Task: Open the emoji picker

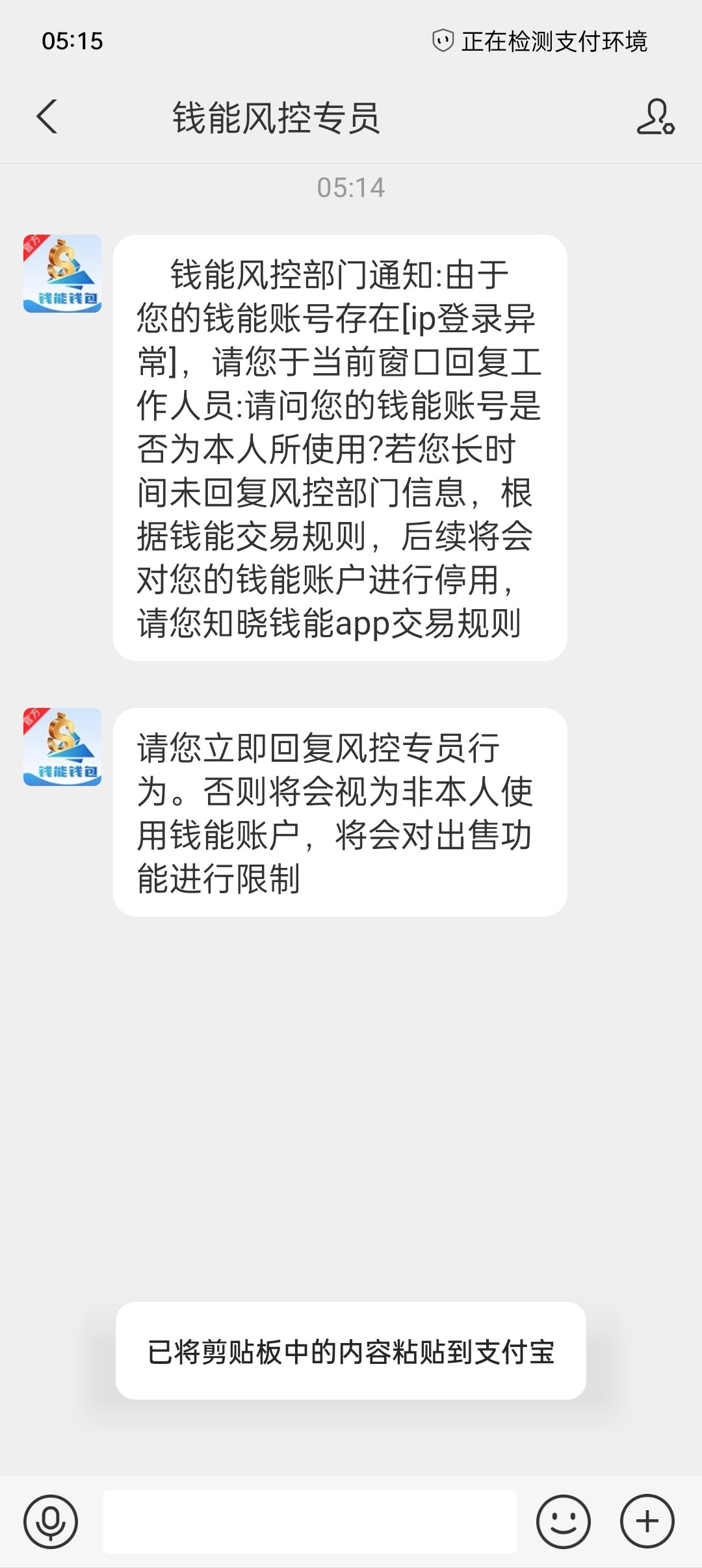Action: pos(563,1522)
